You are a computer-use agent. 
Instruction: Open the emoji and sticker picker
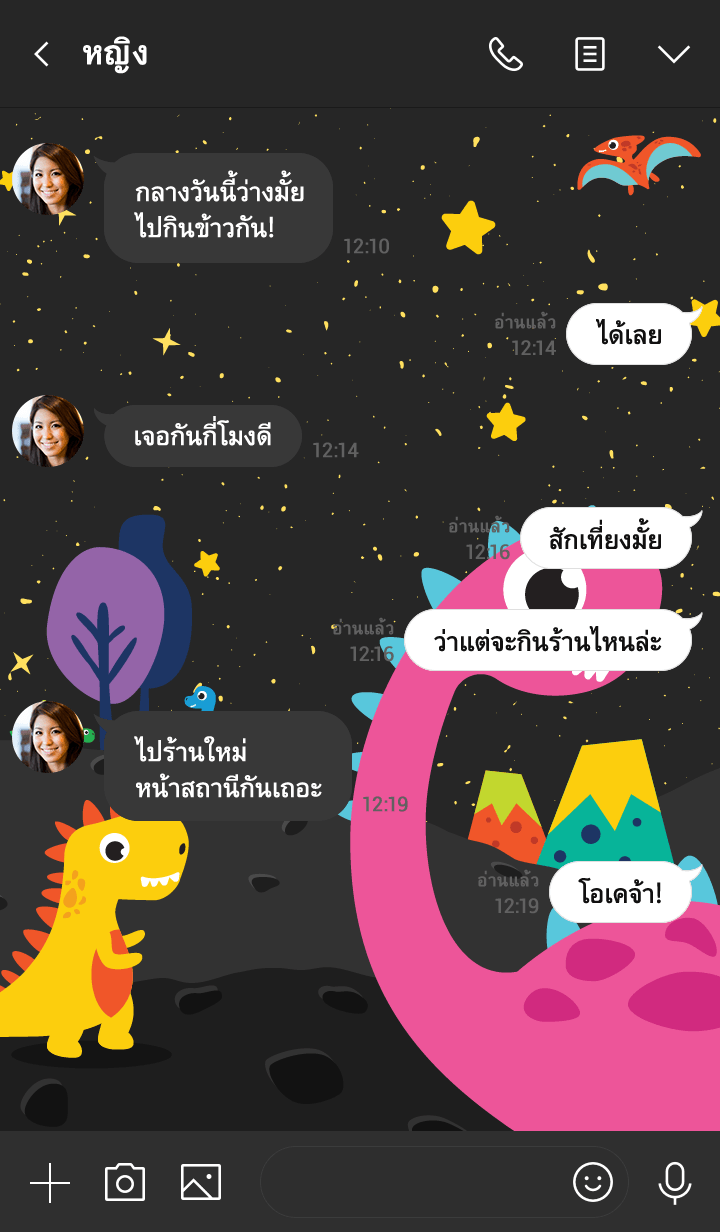(x=592, y=1183)
